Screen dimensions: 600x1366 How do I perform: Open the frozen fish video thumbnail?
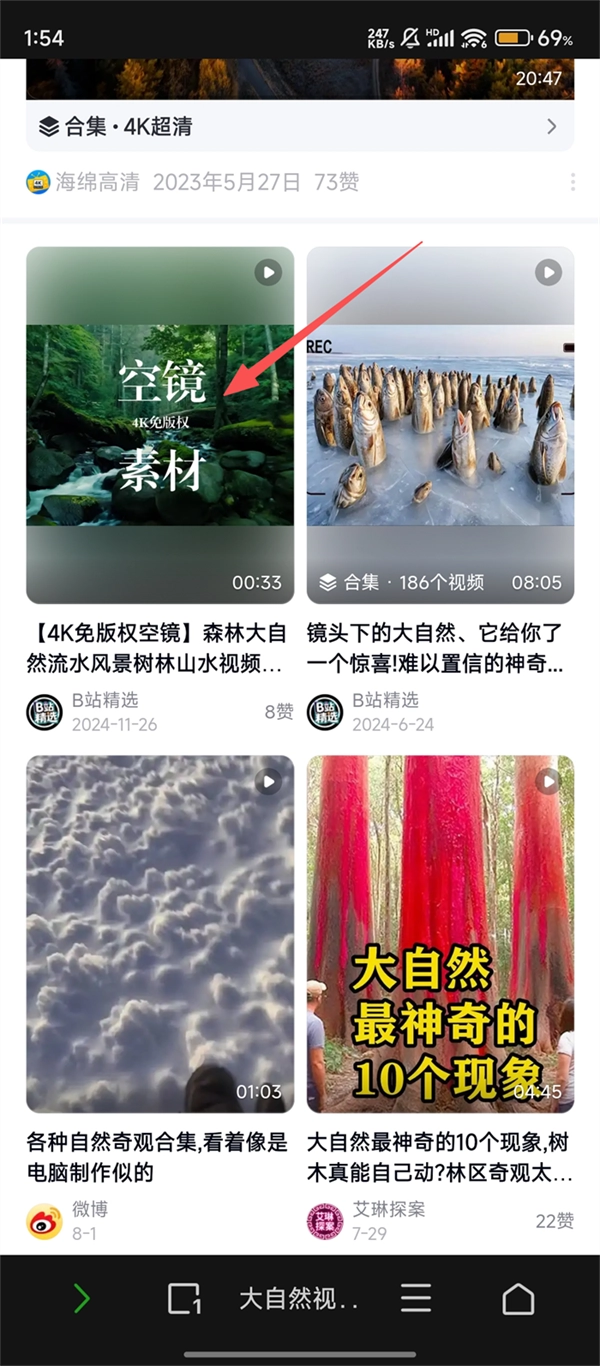pos(440,425)
